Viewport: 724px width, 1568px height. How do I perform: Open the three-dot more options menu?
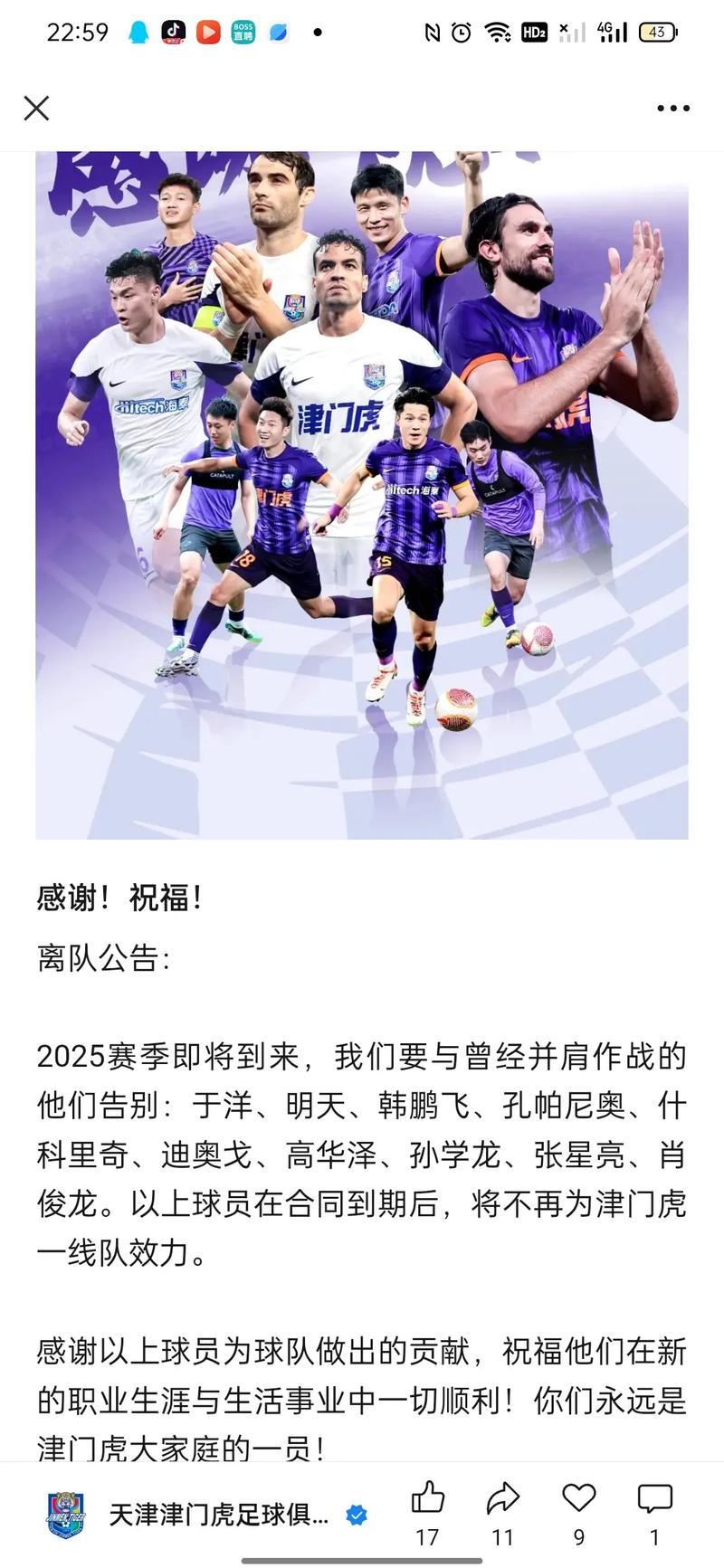672,108
